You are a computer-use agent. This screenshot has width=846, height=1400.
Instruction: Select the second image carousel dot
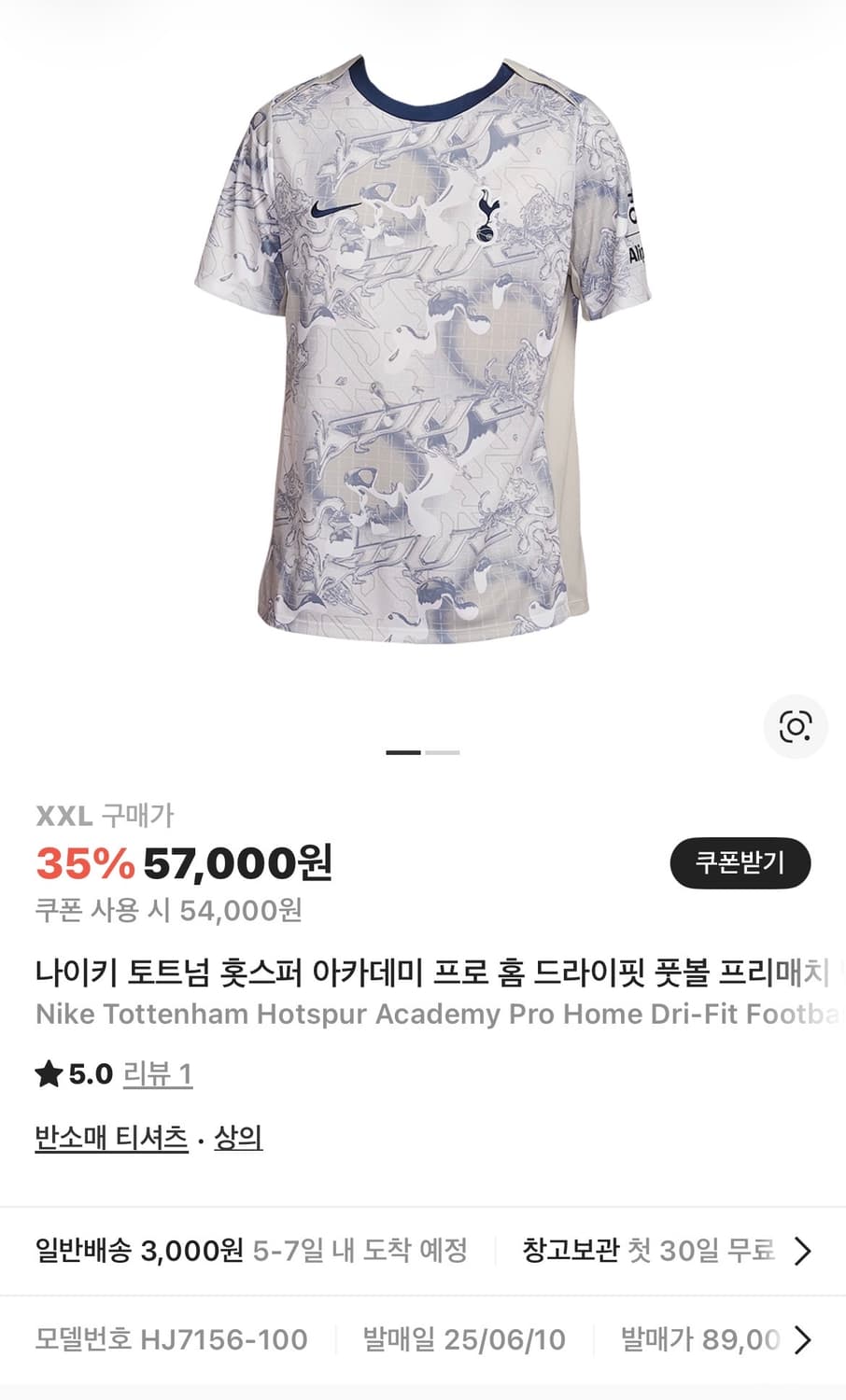441,752
